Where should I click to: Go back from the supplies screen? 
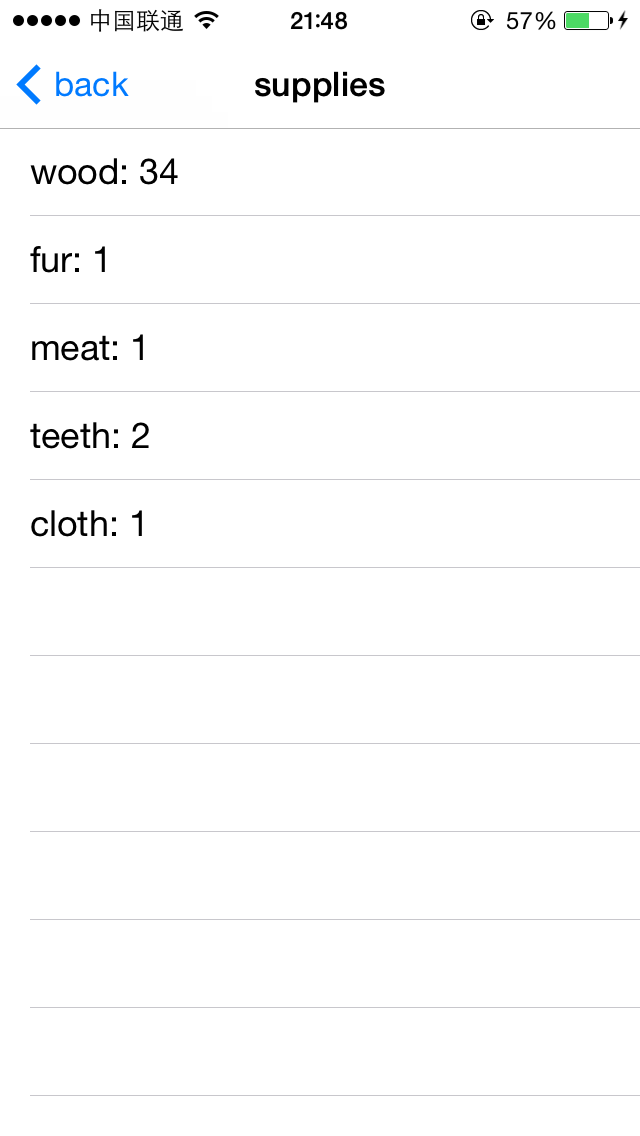coord(72,85)
